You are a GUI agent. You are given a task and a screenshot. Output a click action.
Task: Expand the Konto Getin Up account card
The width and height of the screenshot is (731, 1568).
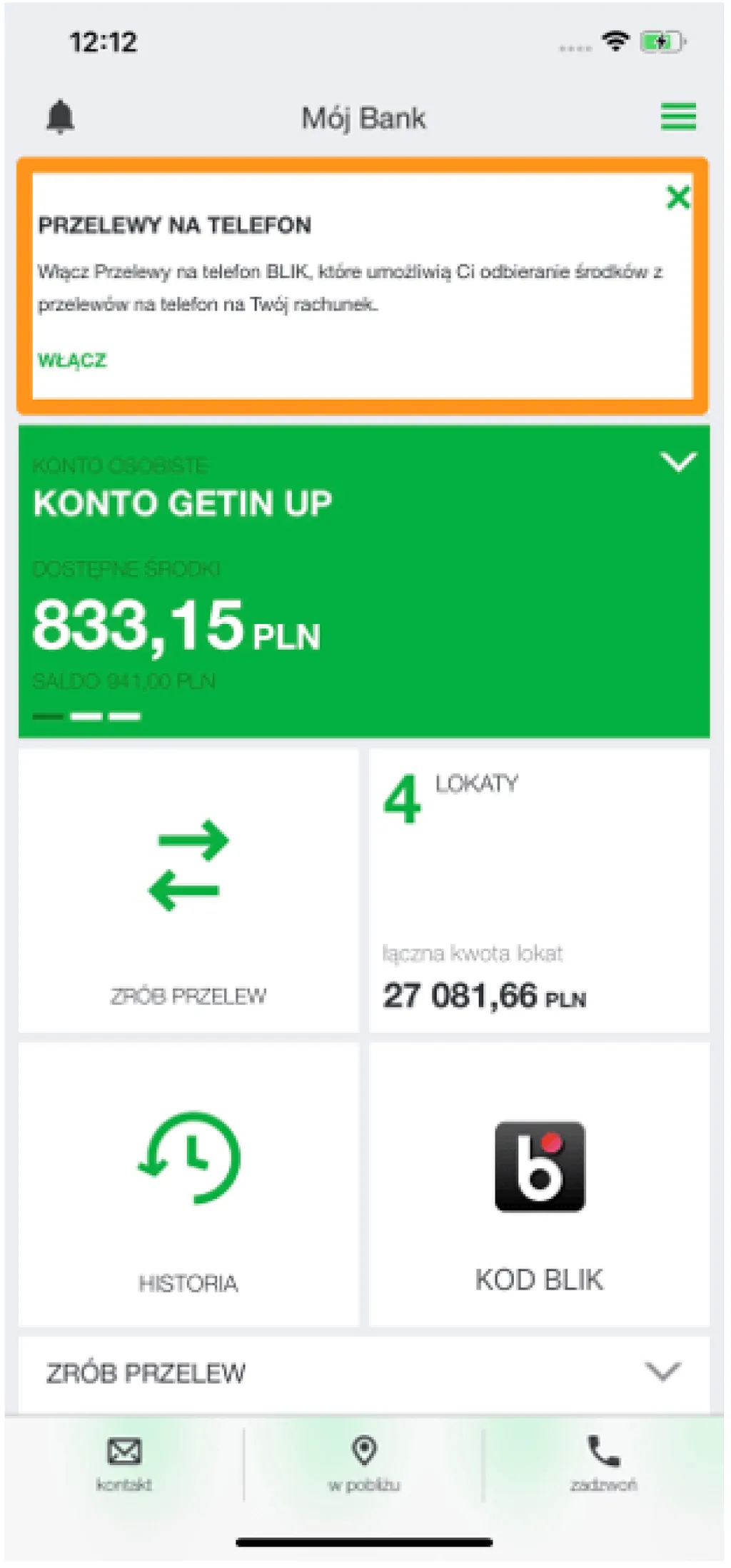point(677,462)
